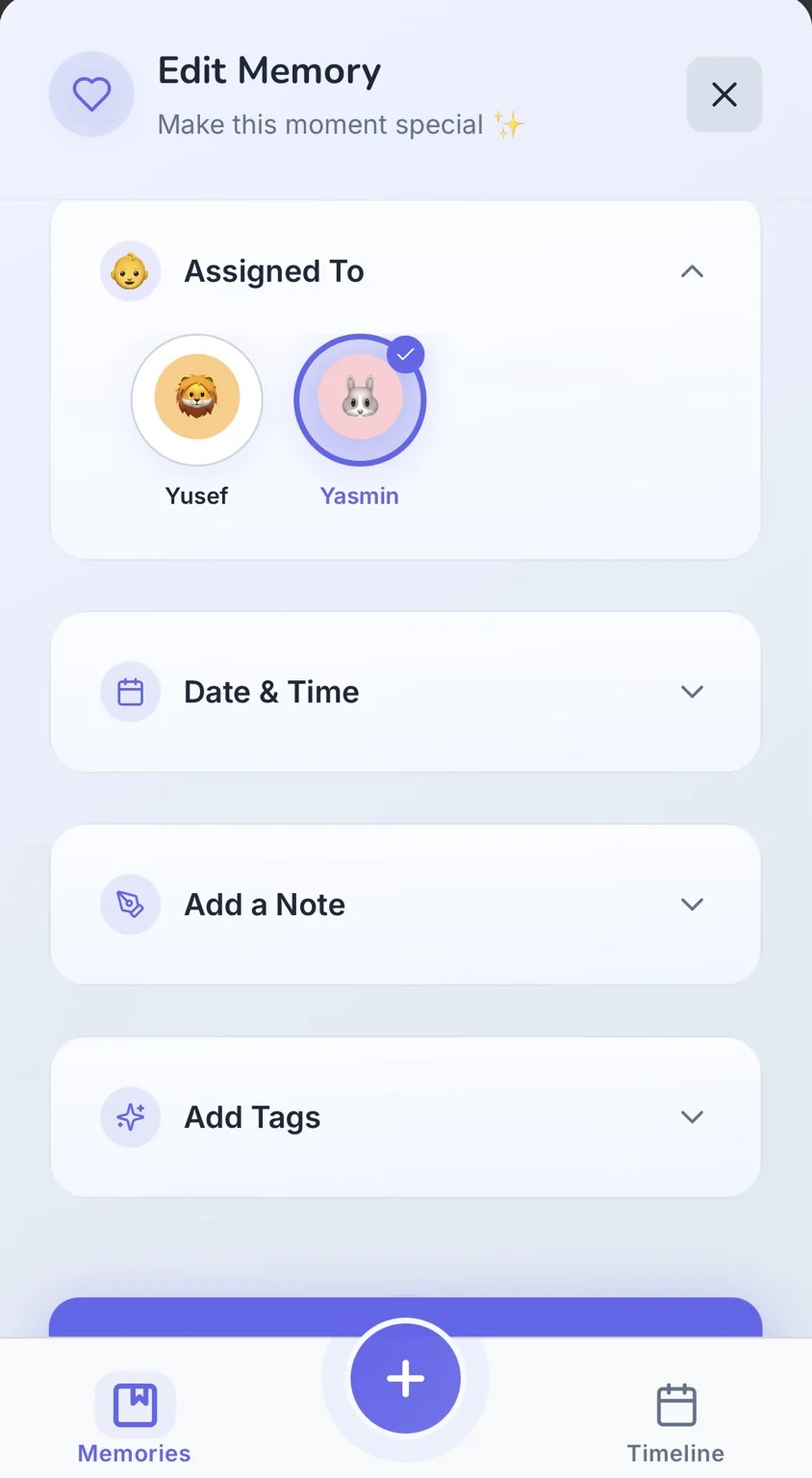Switch to the Memories tab

[135, 1418]
